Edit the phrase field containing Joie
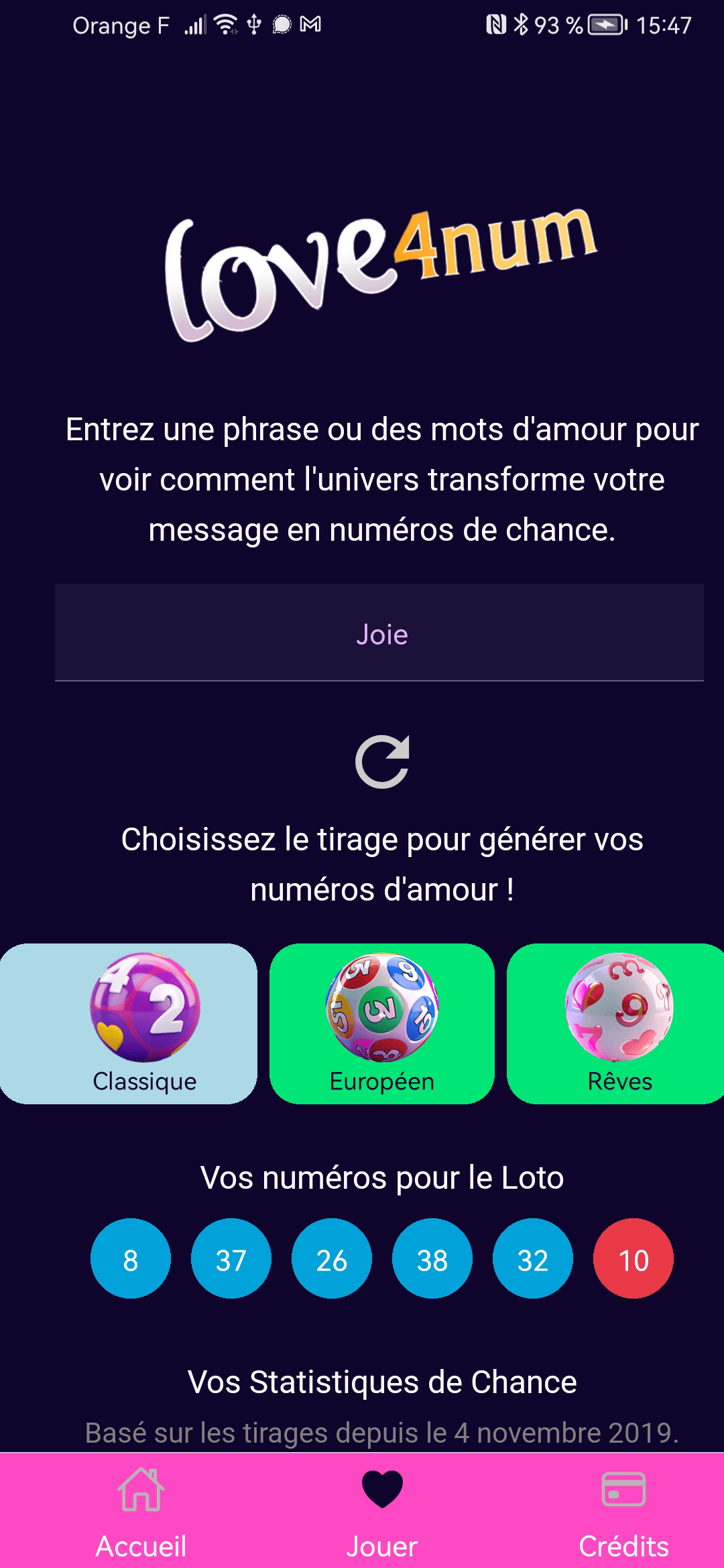 point(379,633)
